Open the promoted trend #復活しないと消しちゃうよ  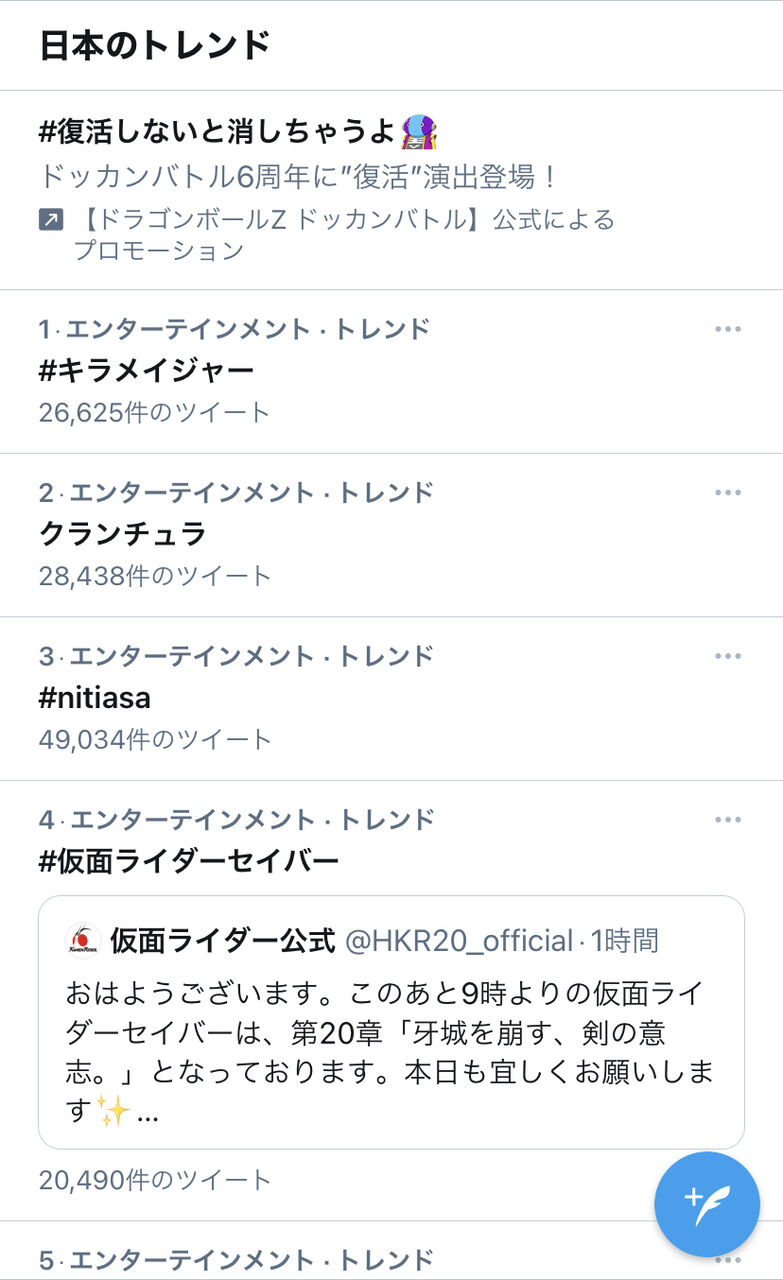[x=391, y=190]
